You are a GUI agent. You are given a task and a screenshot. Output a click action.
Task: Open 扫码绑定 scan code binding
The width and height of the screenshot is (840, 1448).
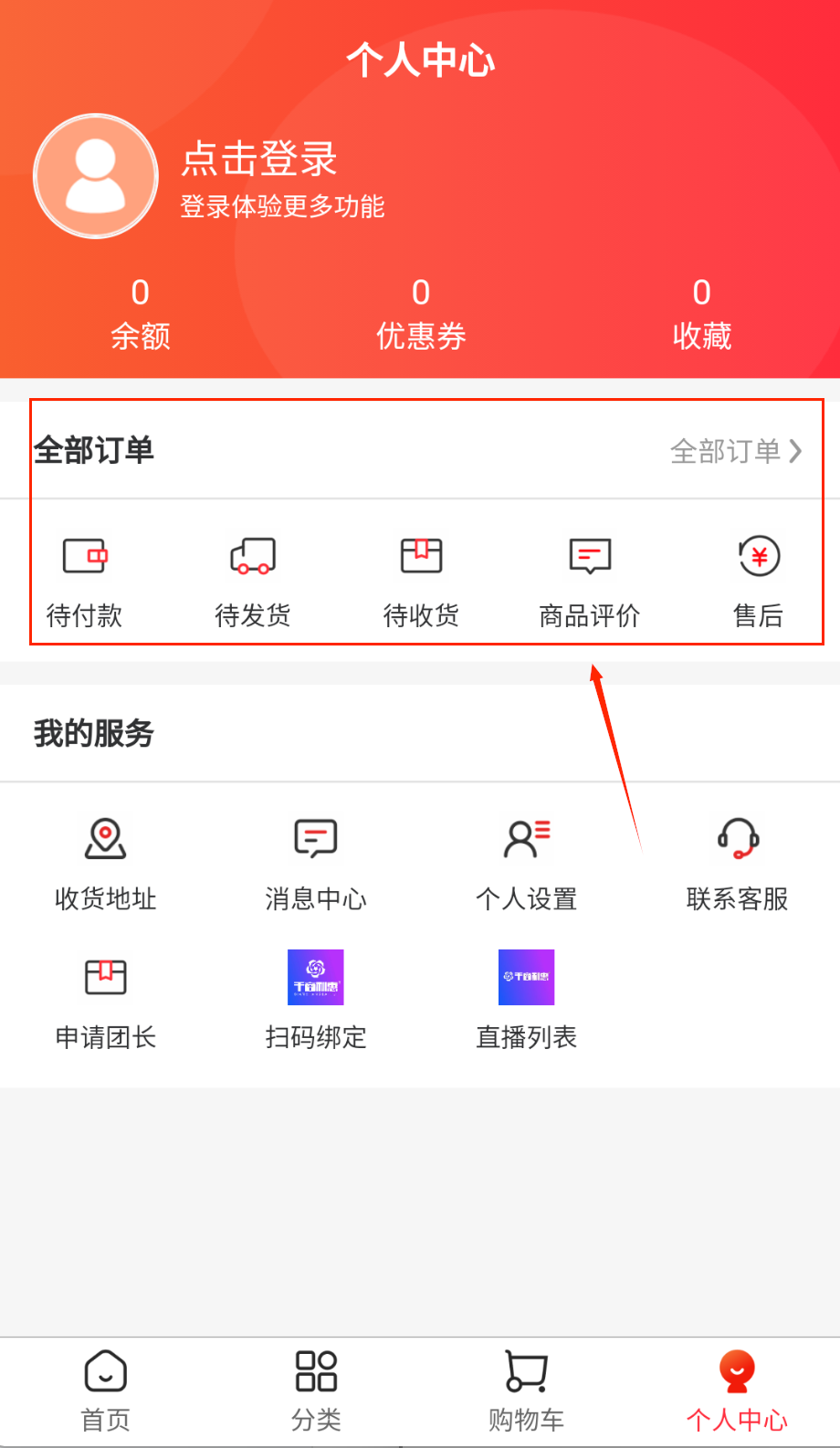pos(316,1002)
